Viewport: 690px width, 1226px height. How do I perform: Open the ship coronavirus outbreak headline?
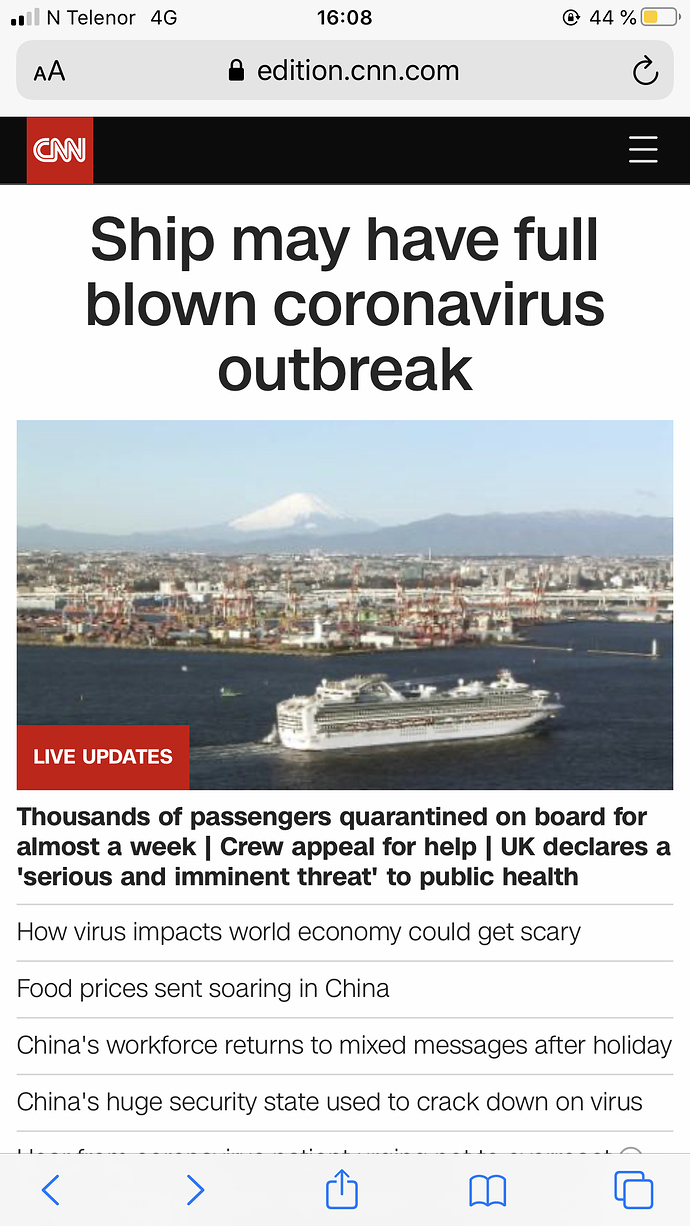345,305
